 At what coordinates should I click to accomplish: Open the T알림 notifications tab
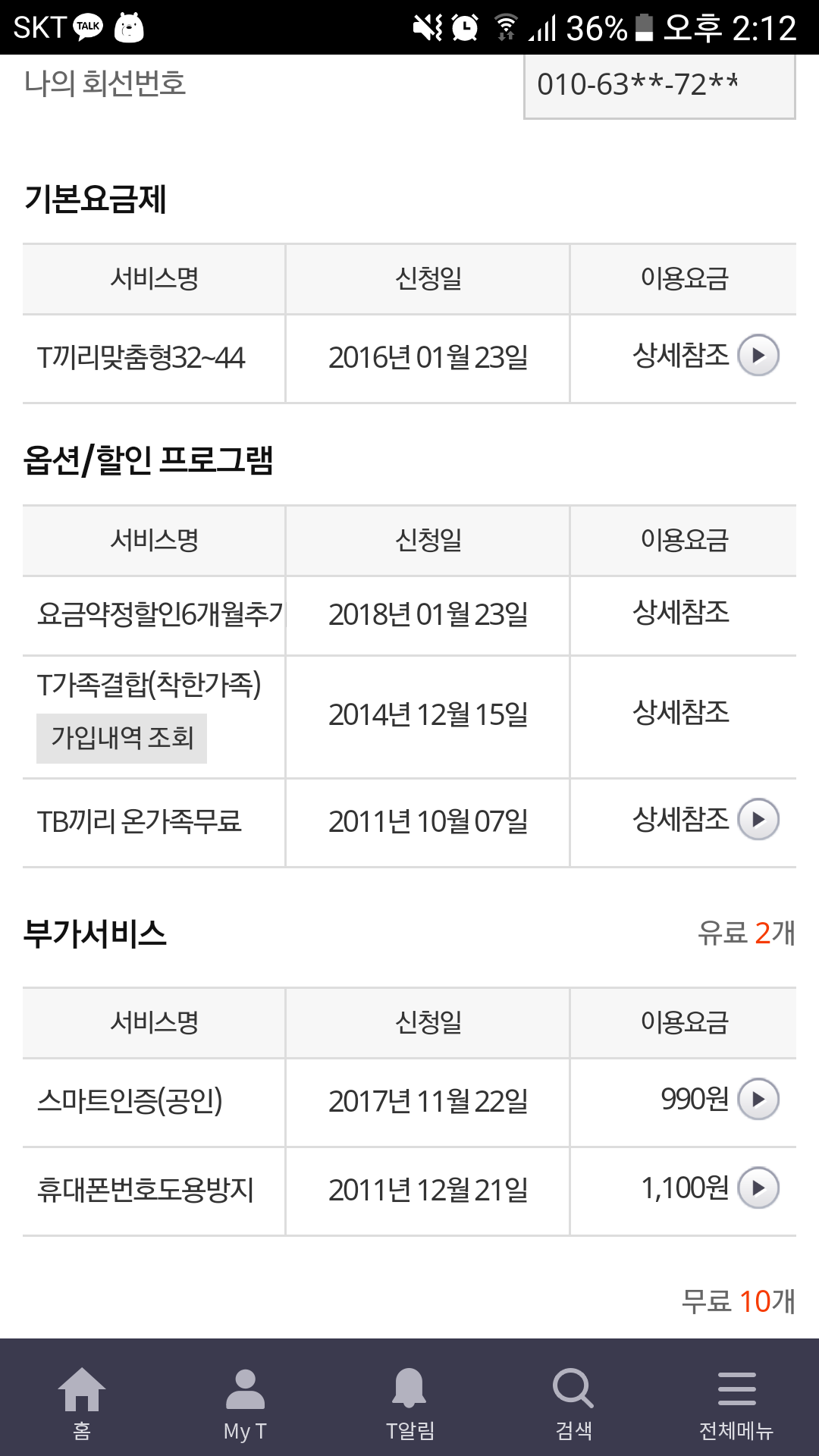[x=409, y=1403]
